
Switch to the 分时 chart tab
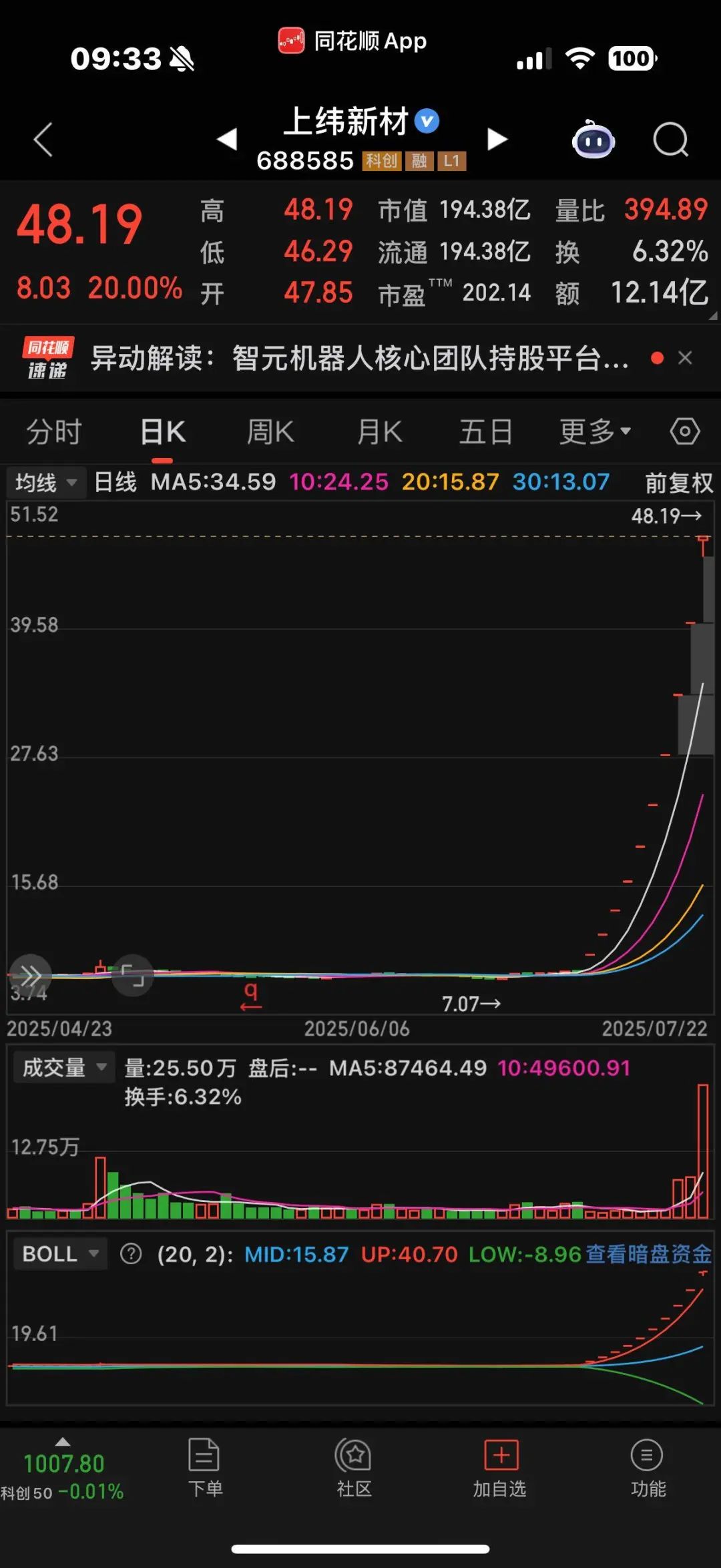coord(54,432)
